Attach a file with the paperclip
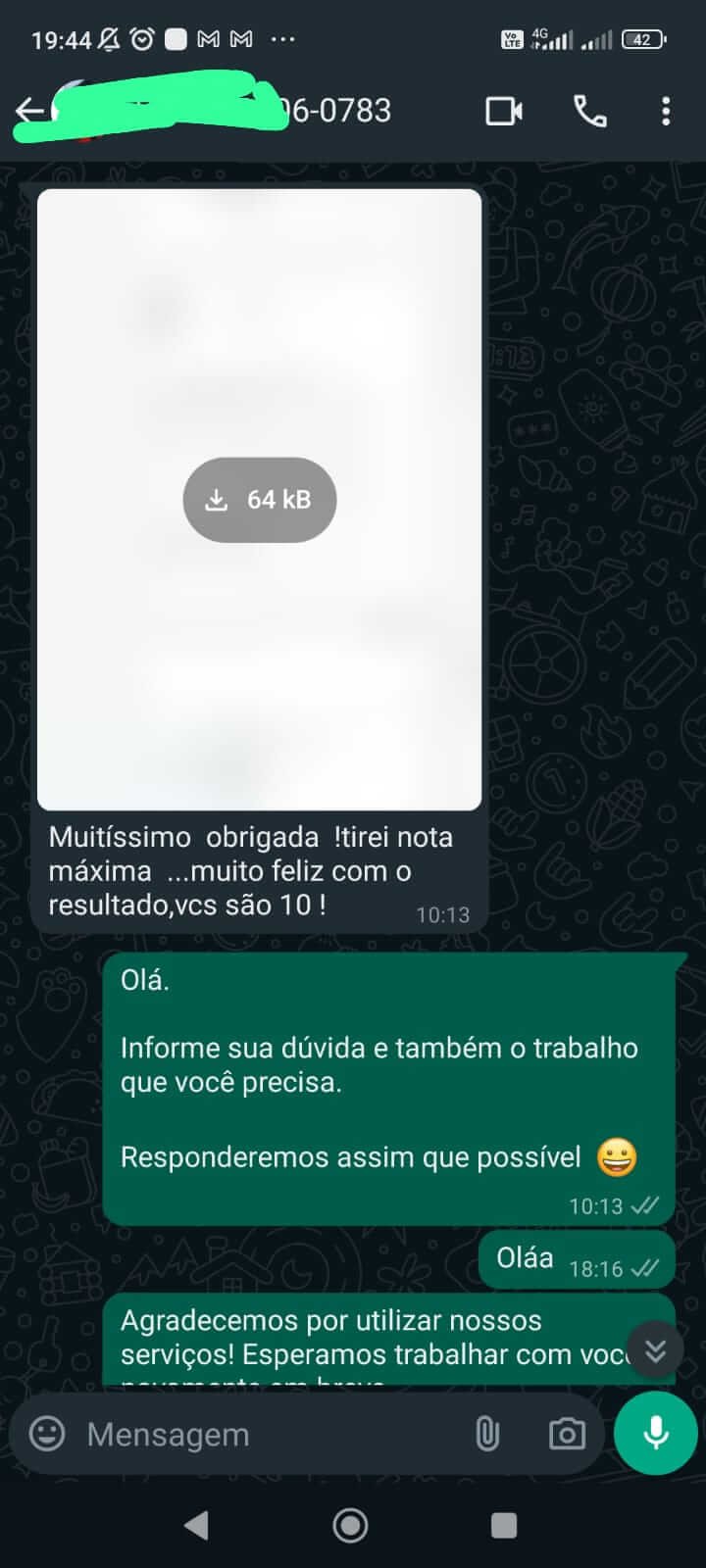 487,1435
